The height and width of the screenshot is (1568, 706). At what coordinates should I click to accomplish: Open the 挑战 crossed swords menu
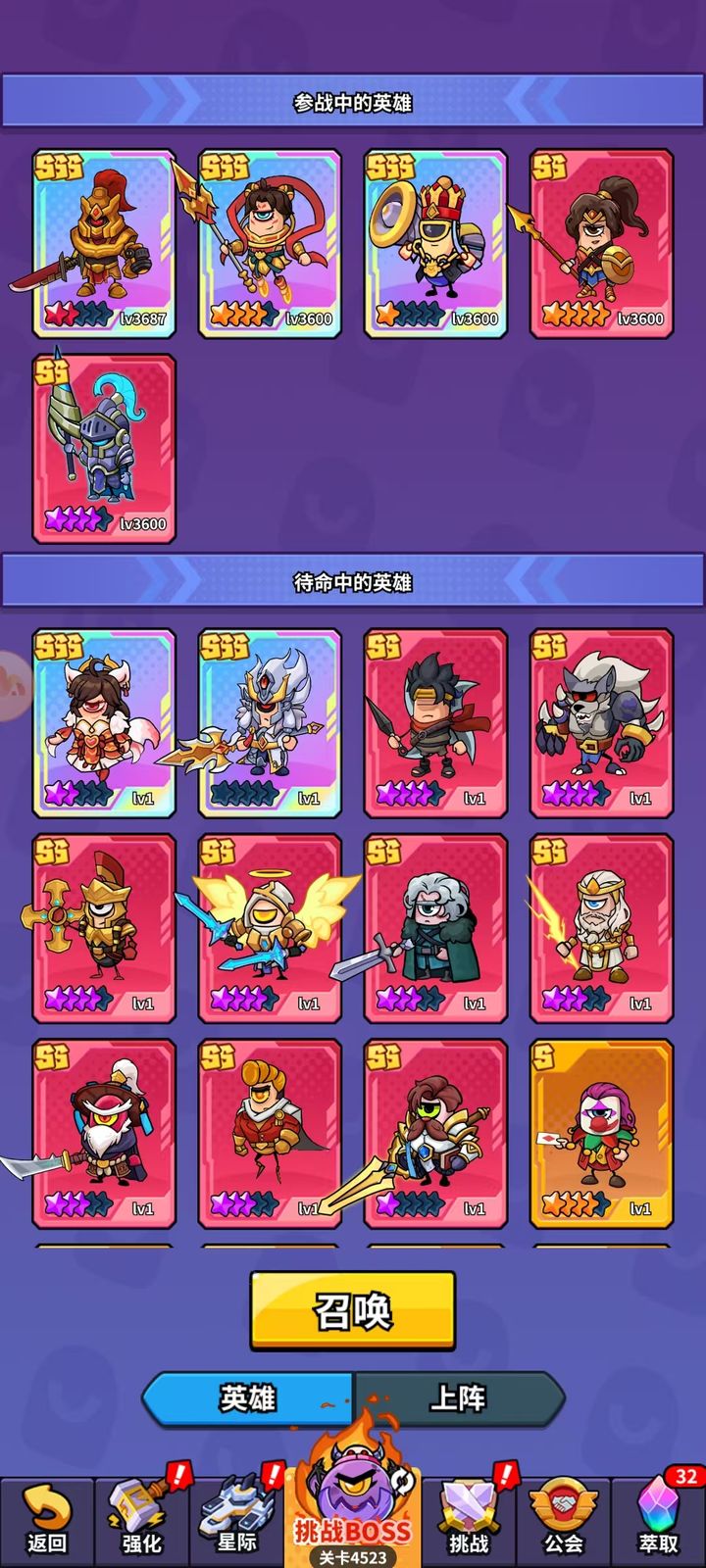click(x=469, y=1522)
